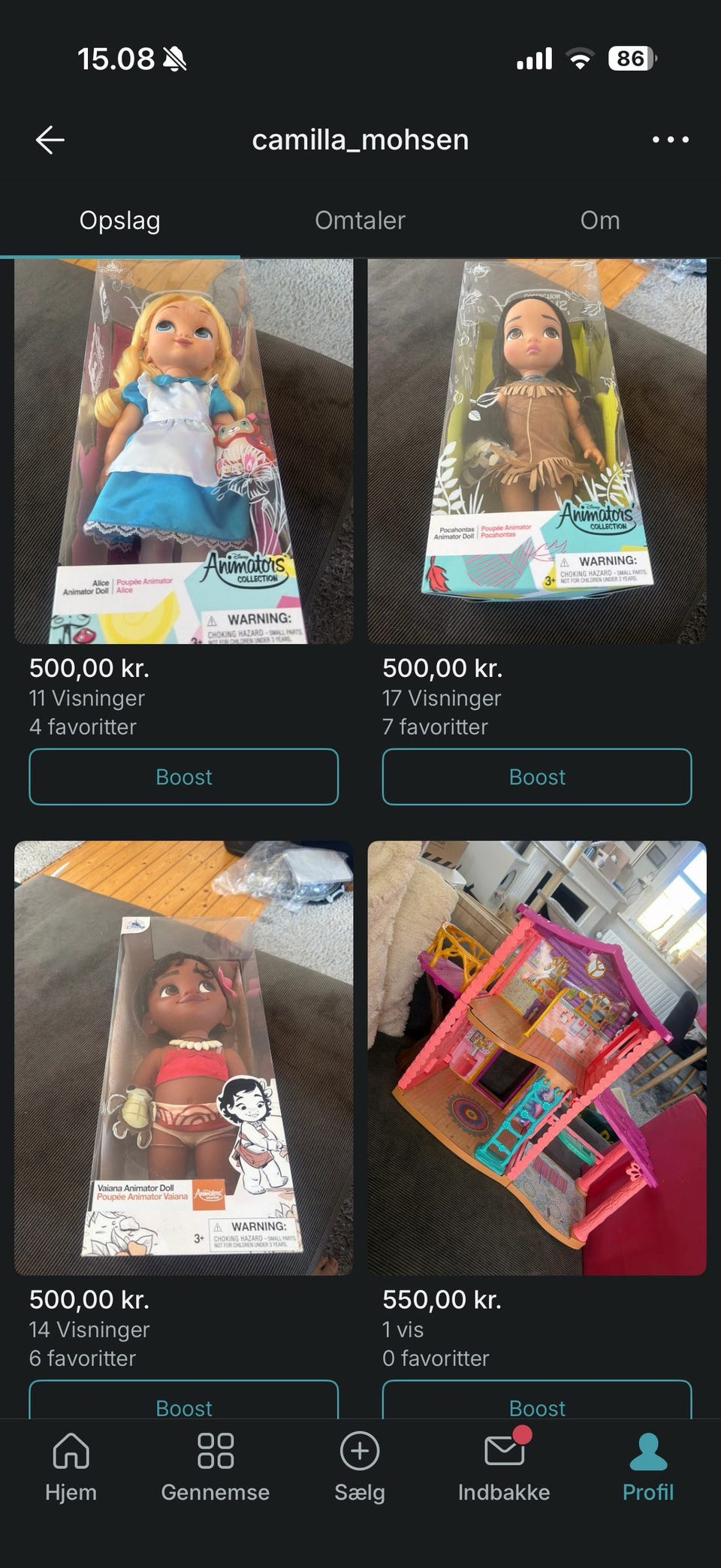Open the Alice Animator Doll listing
Image resolution: width=721 pixels, height=1568 pixels.
click(x=184, y=451)
